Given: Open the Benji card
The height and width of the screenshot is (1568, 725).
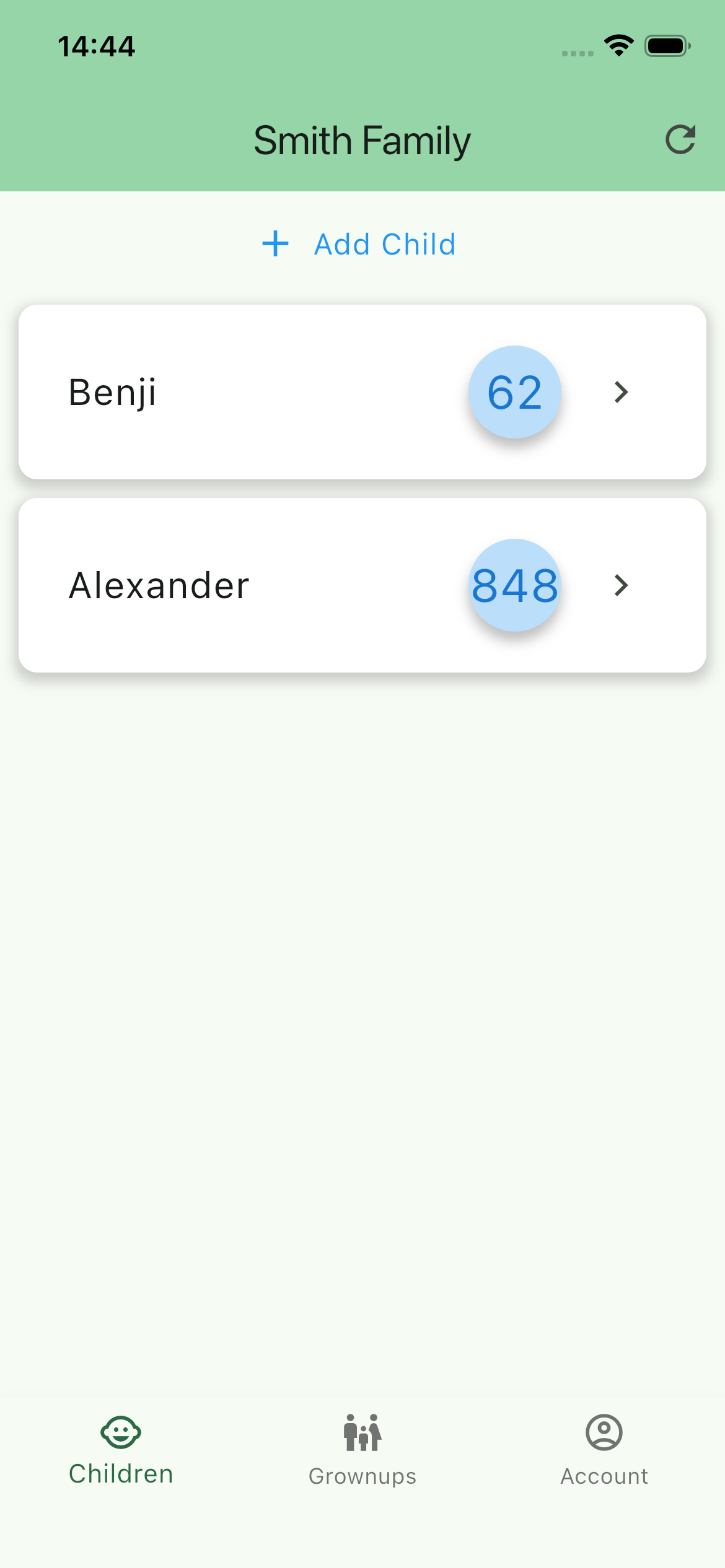Looking at the screenshot, I should click(x=279, y=391).
